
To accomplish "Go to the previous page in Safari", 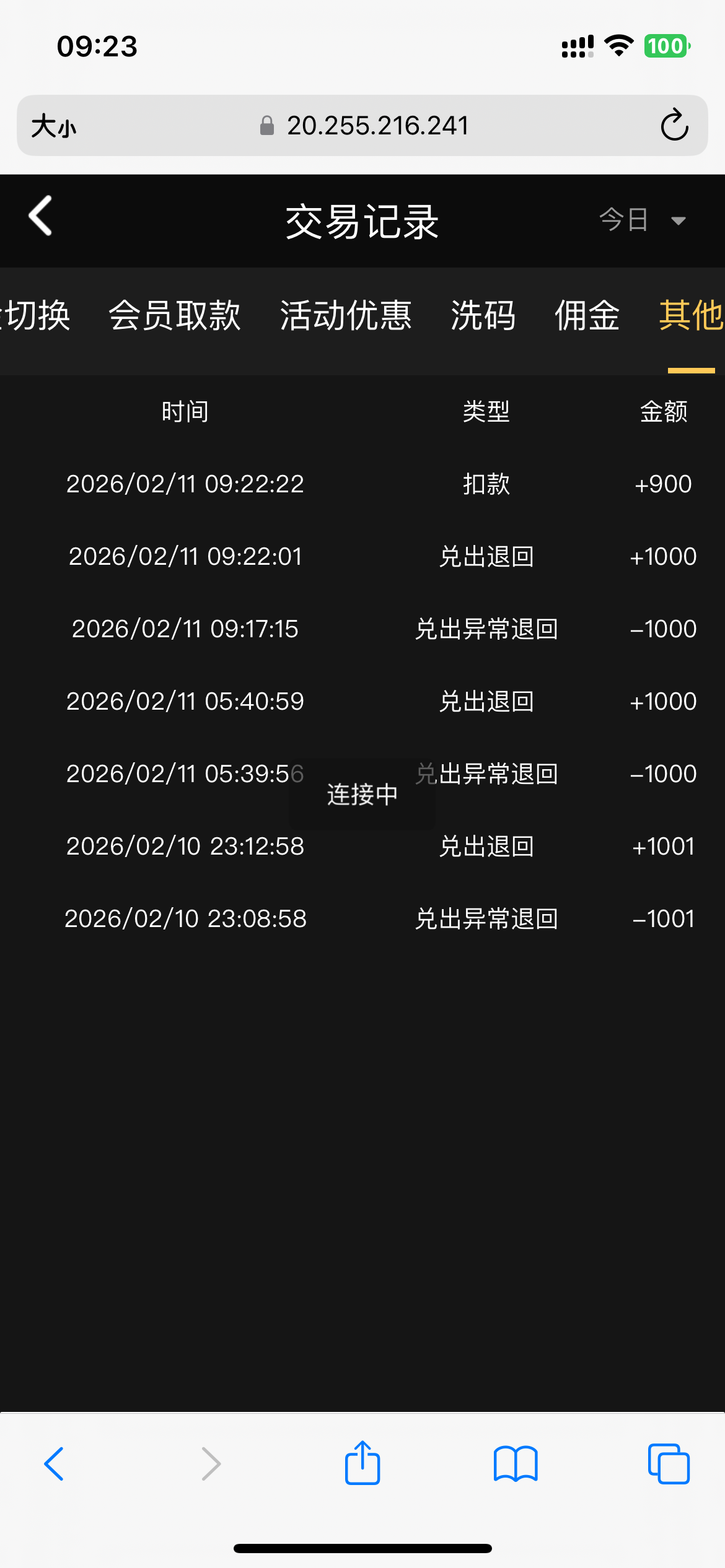I will coord(55,1464).
